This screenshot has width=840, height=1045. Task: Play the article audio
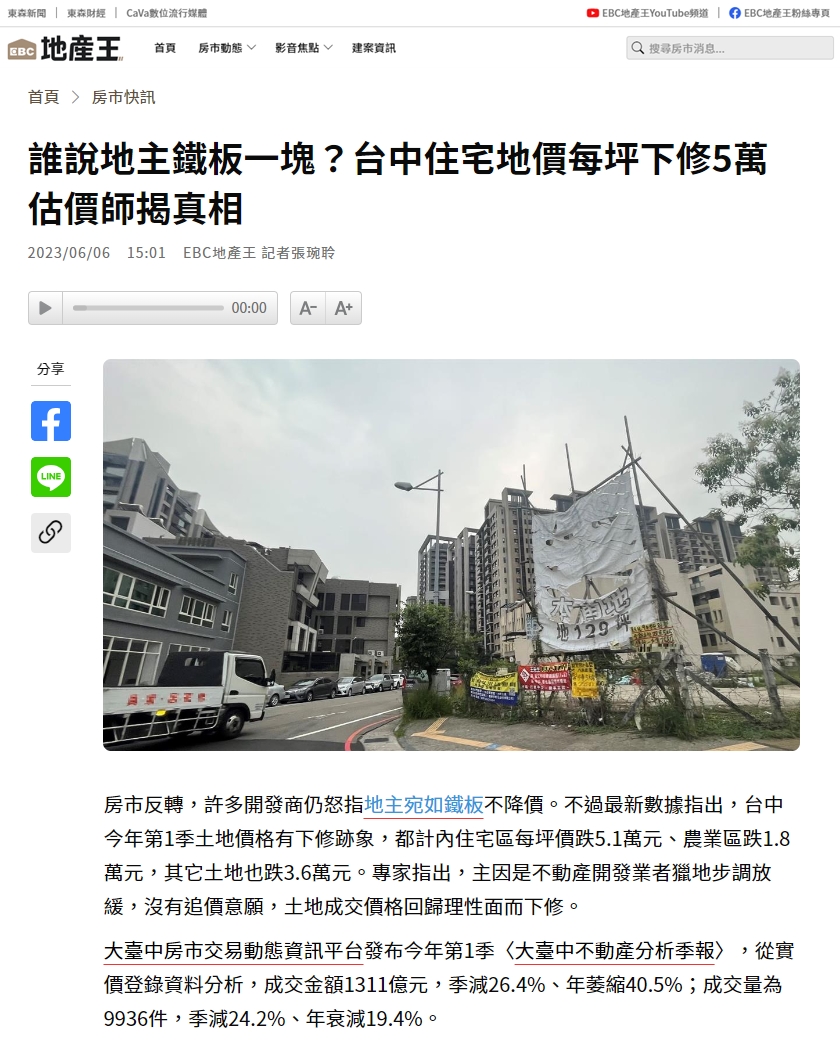tap(45, 308)
